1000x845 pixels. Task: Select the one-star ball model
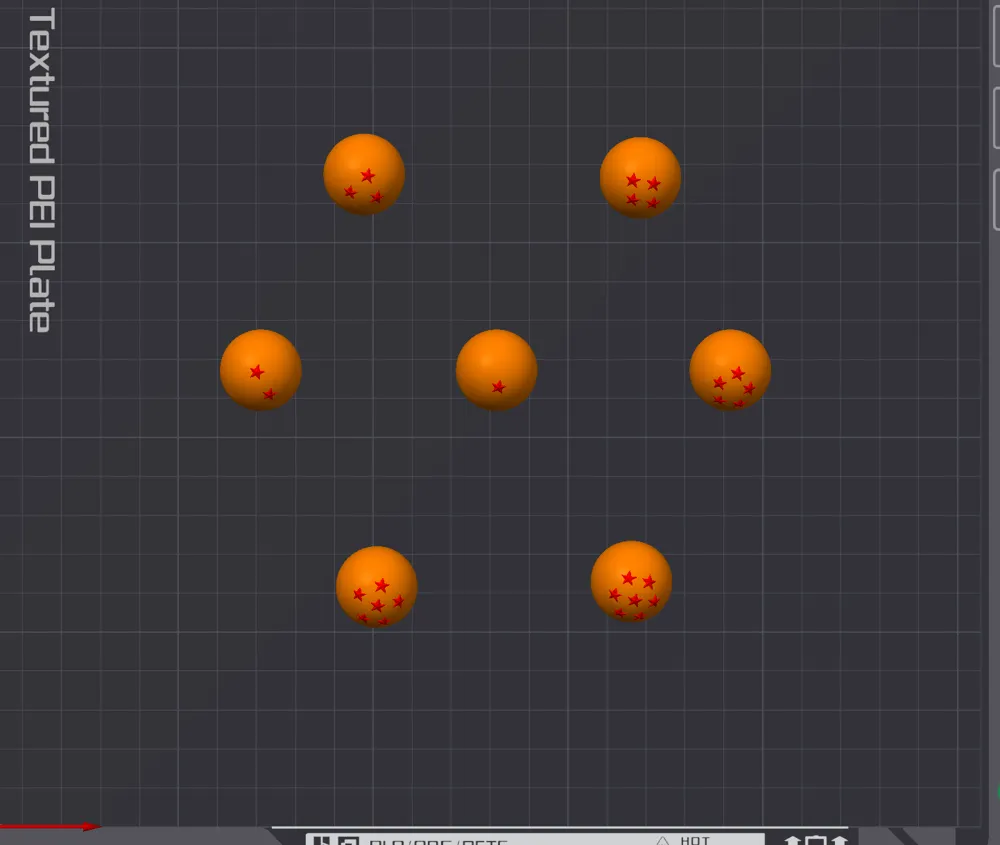496,370
